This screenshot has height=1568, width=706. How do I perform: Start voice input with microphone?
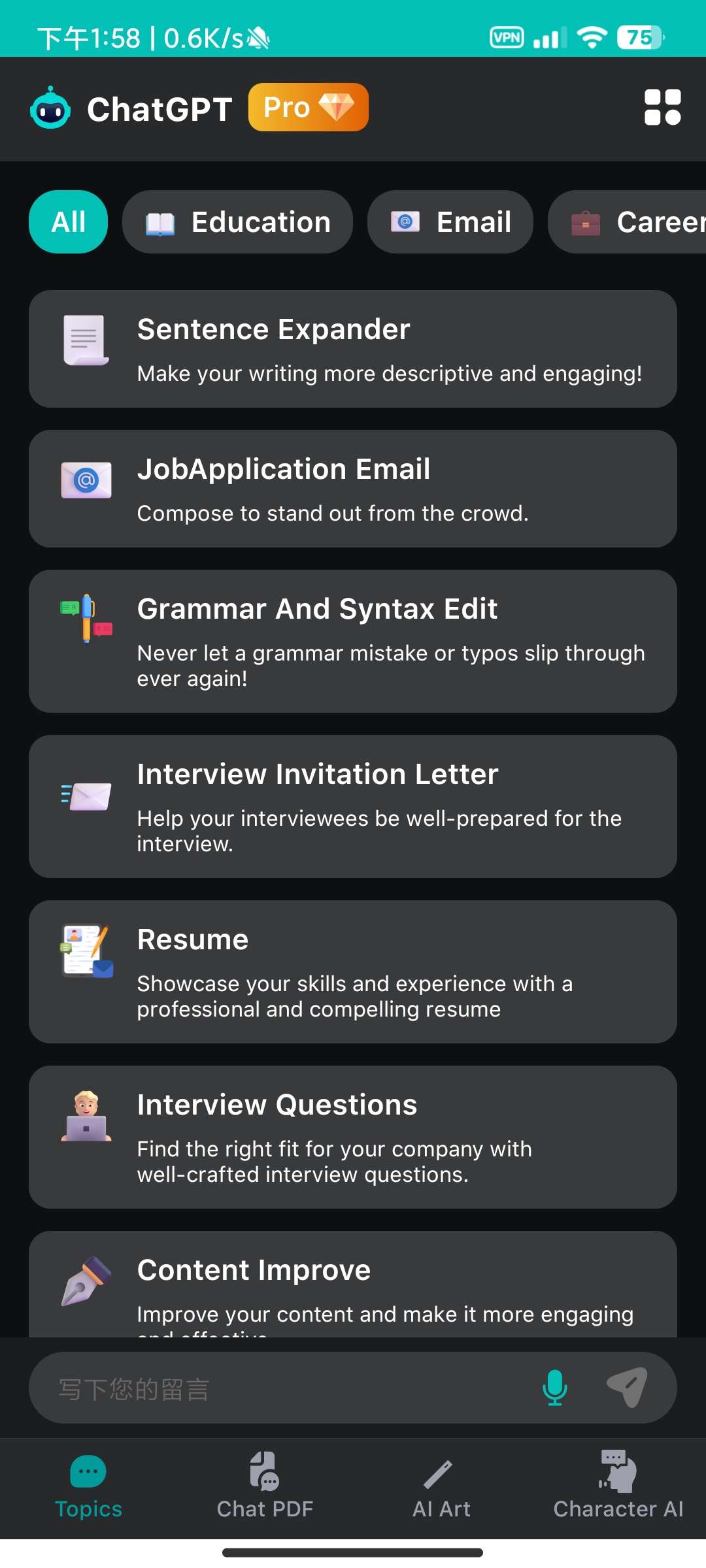(555, 1388)
